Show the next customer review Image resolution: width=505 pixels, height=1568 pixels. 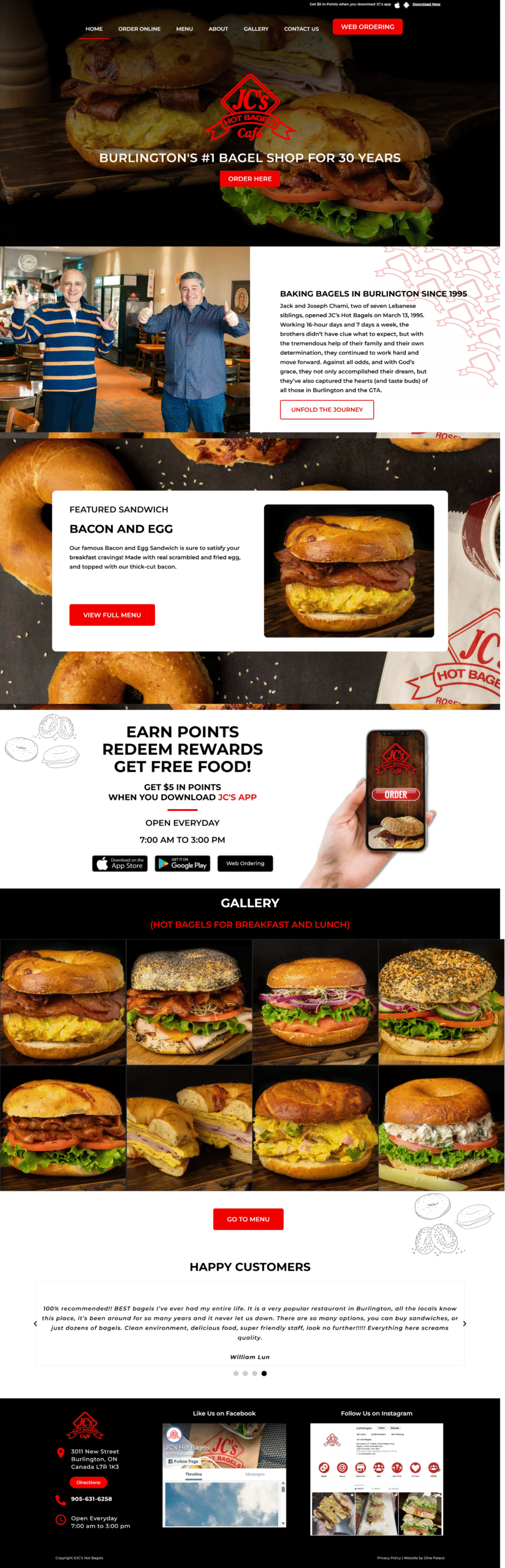(465, 1324)
